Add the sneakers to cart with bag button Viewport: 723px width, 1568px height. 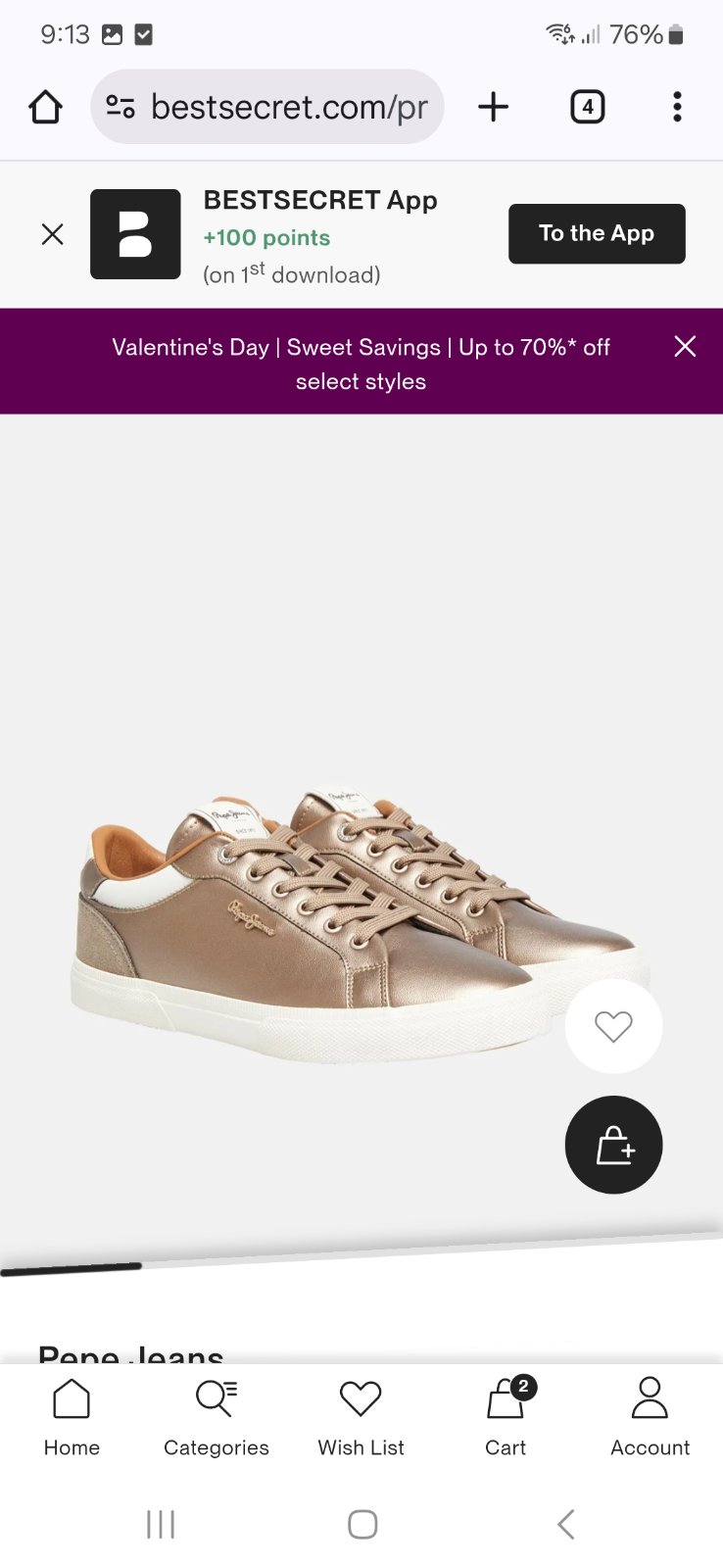coord(613,1145)
